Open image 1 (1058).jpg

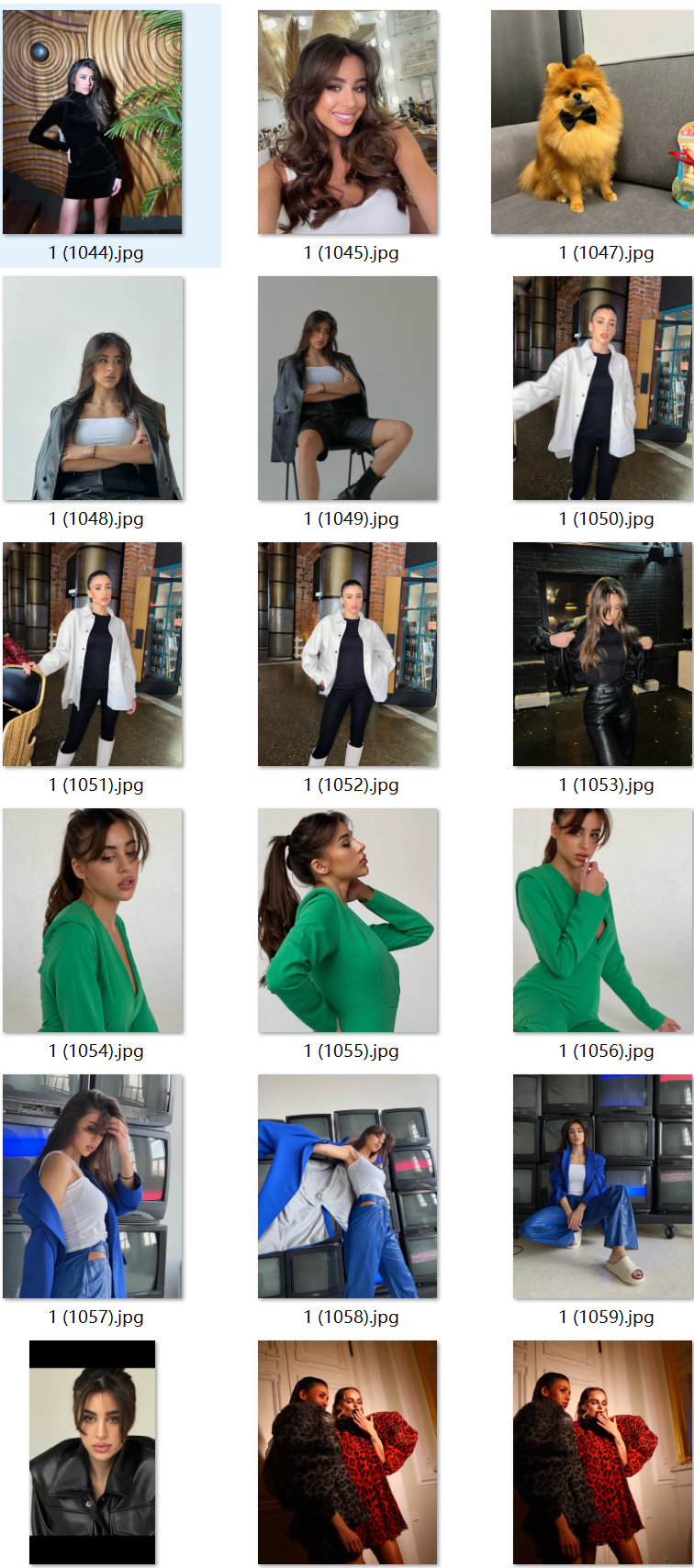coord(347,1186)
